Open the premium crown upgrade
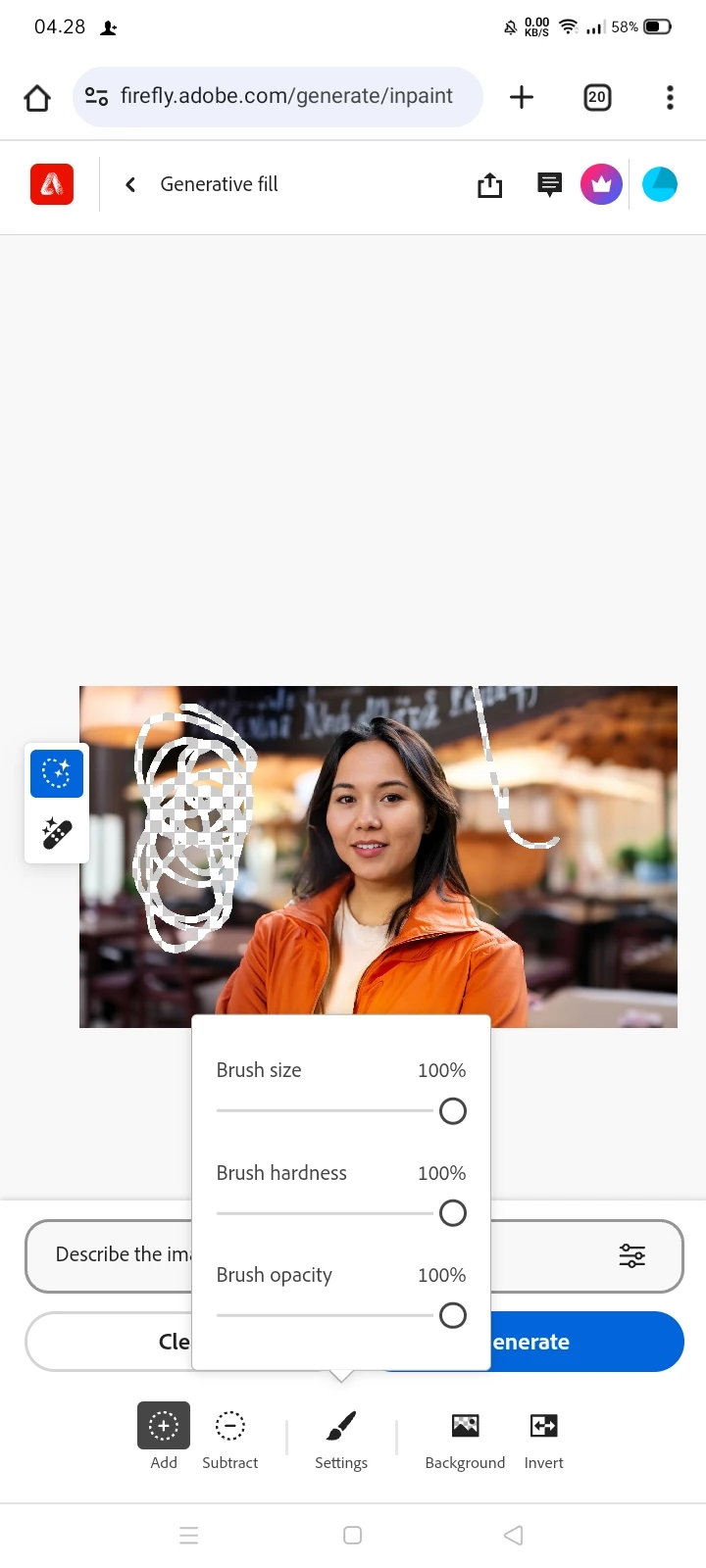 pos(601,184)
